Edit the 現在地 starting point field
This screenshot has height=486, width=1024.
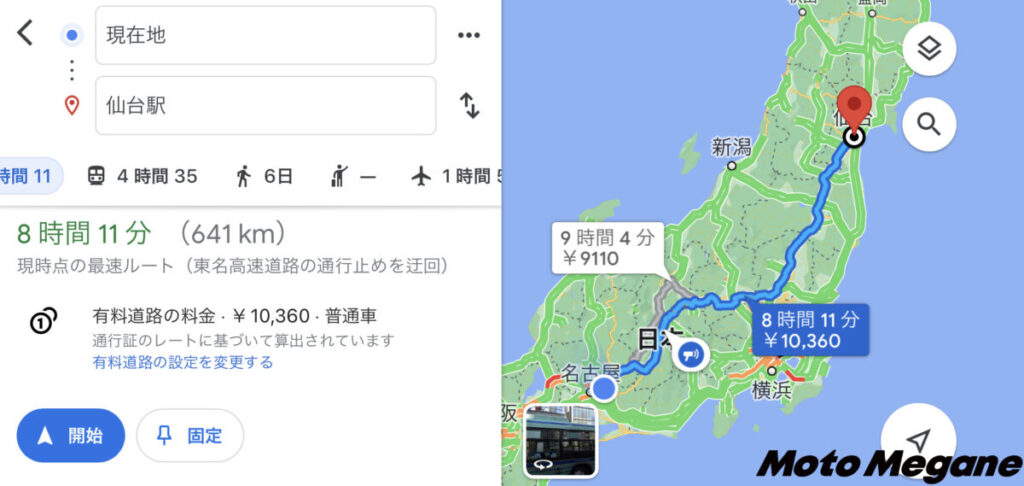(265, 35)
